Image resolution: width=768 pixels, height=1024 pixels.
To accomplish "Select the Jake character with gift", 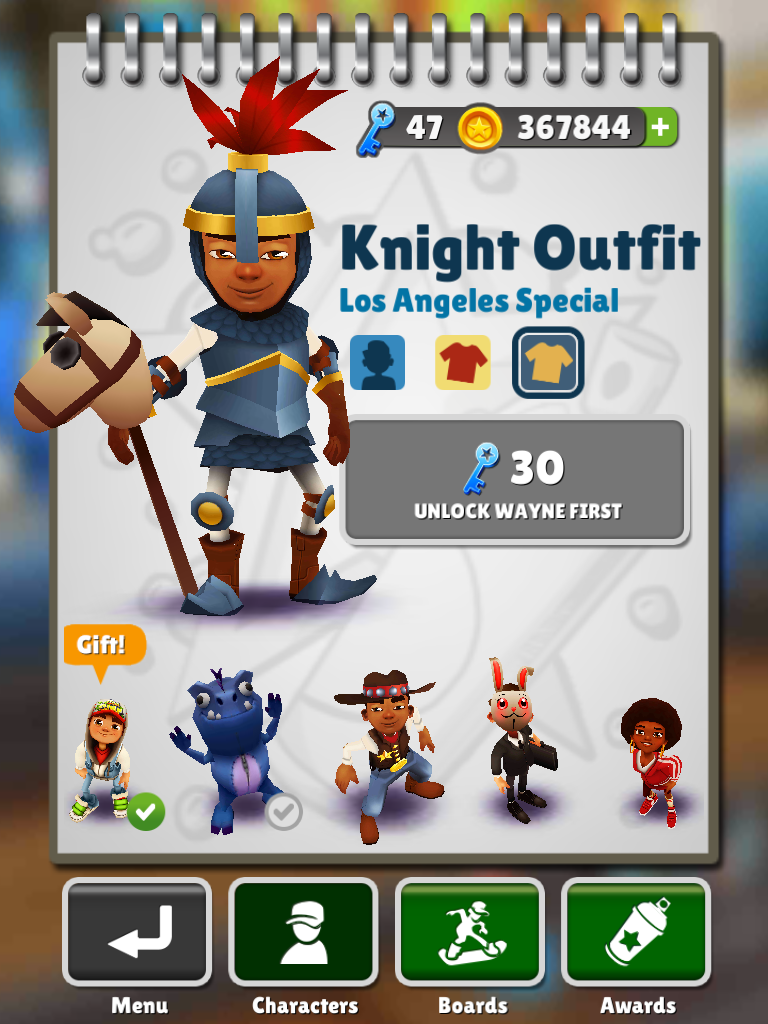I will (100, 762).
